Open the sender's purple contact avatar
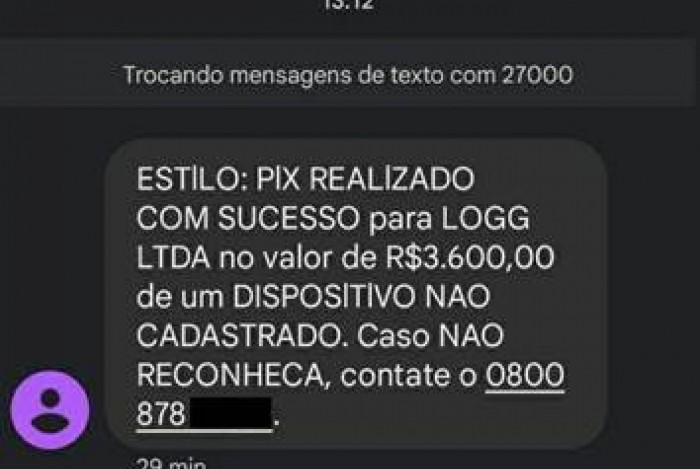700x469 pixels. 49,410
